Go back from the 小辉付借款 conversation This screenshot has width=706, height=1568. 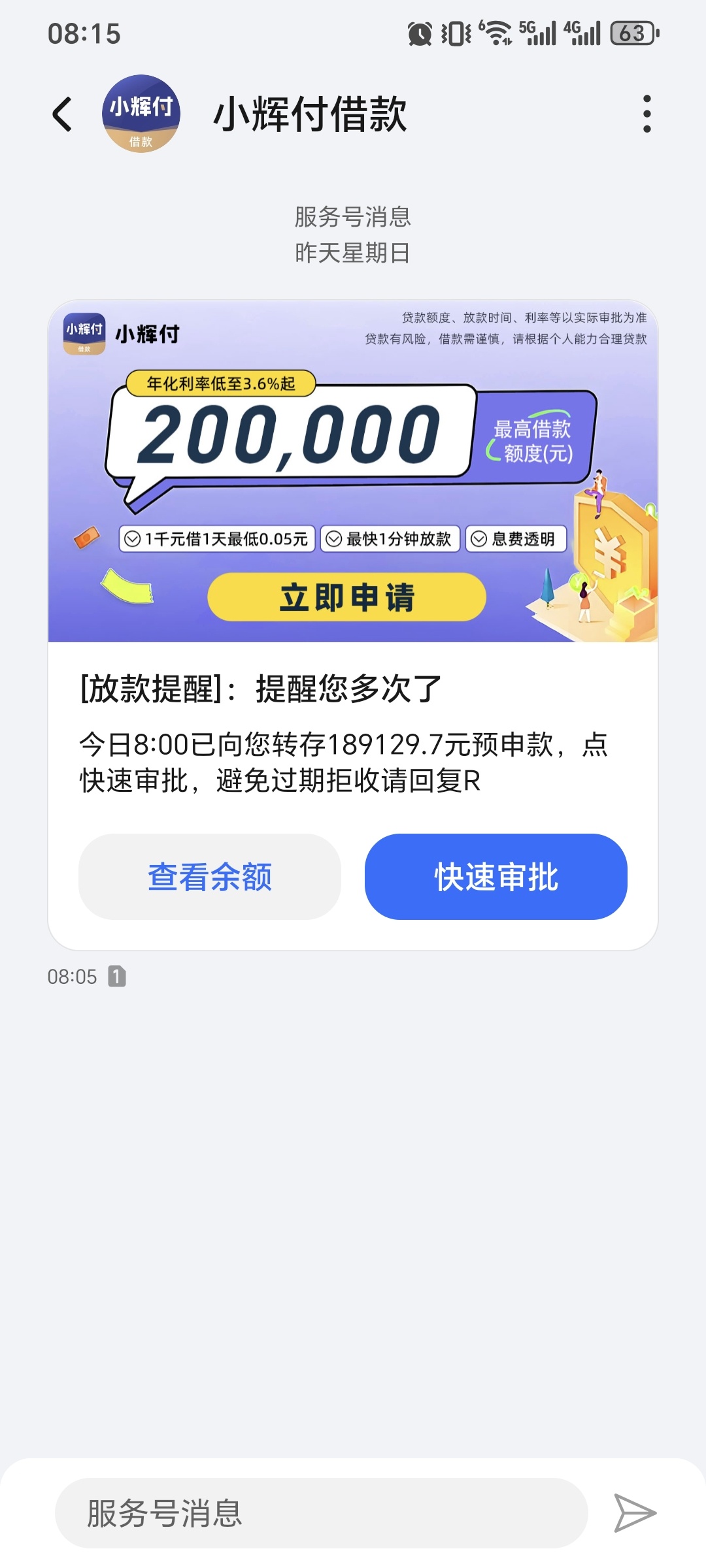(62, 114)
